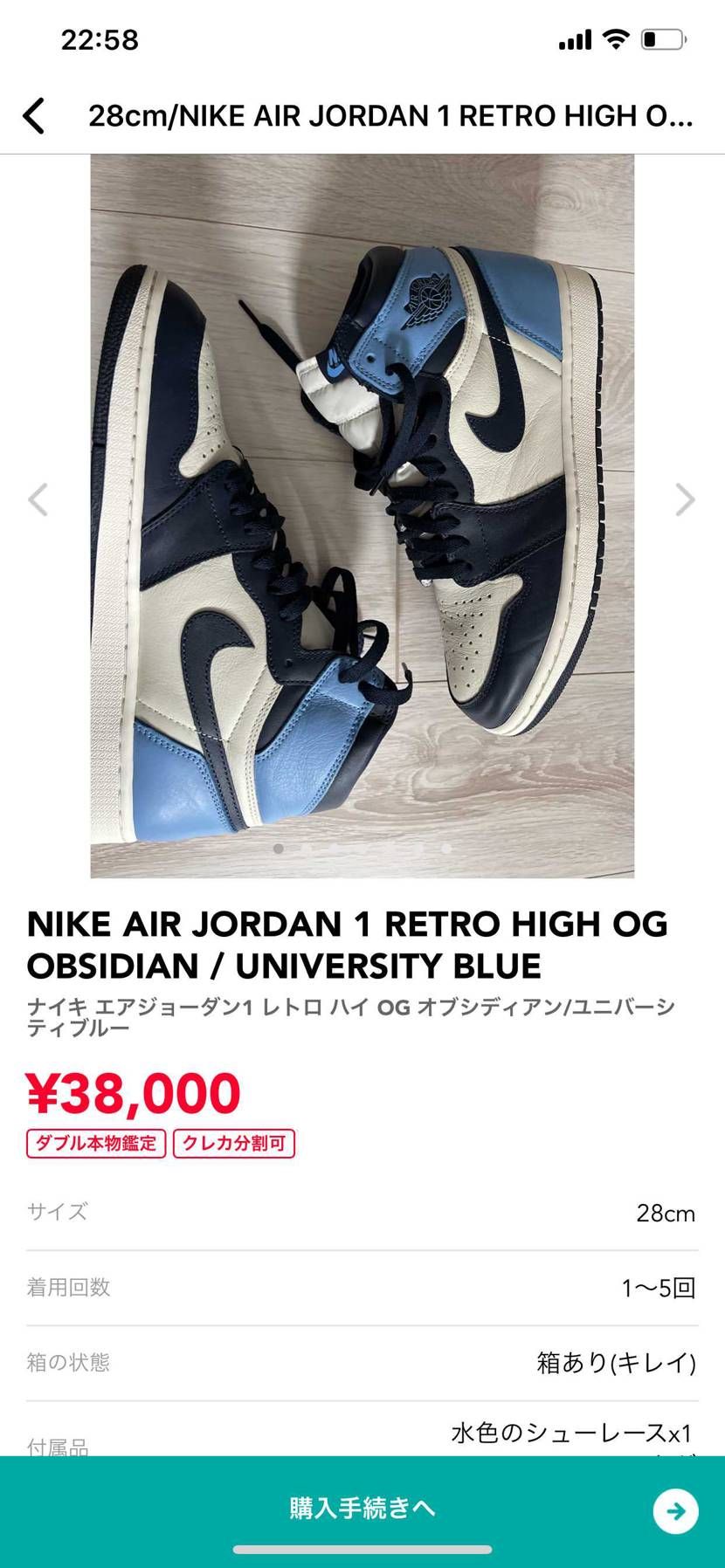Tap the back arrow in the header
Image resolution: width=725 pixels, height=1568 pixels.
click(34, 115)
